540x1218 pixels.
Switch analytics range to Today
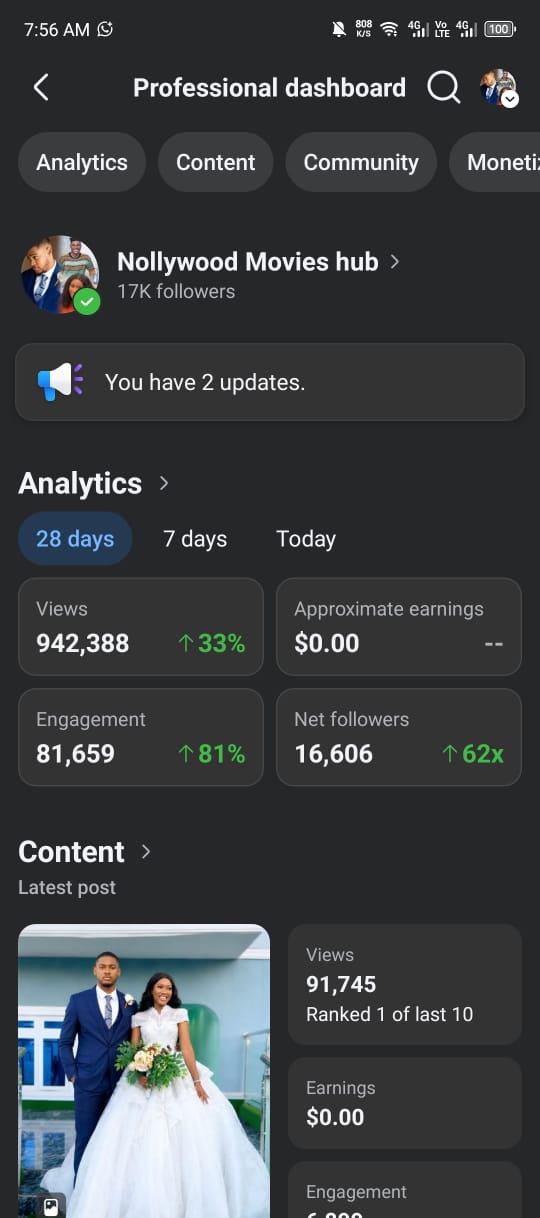tap(306, 539)
